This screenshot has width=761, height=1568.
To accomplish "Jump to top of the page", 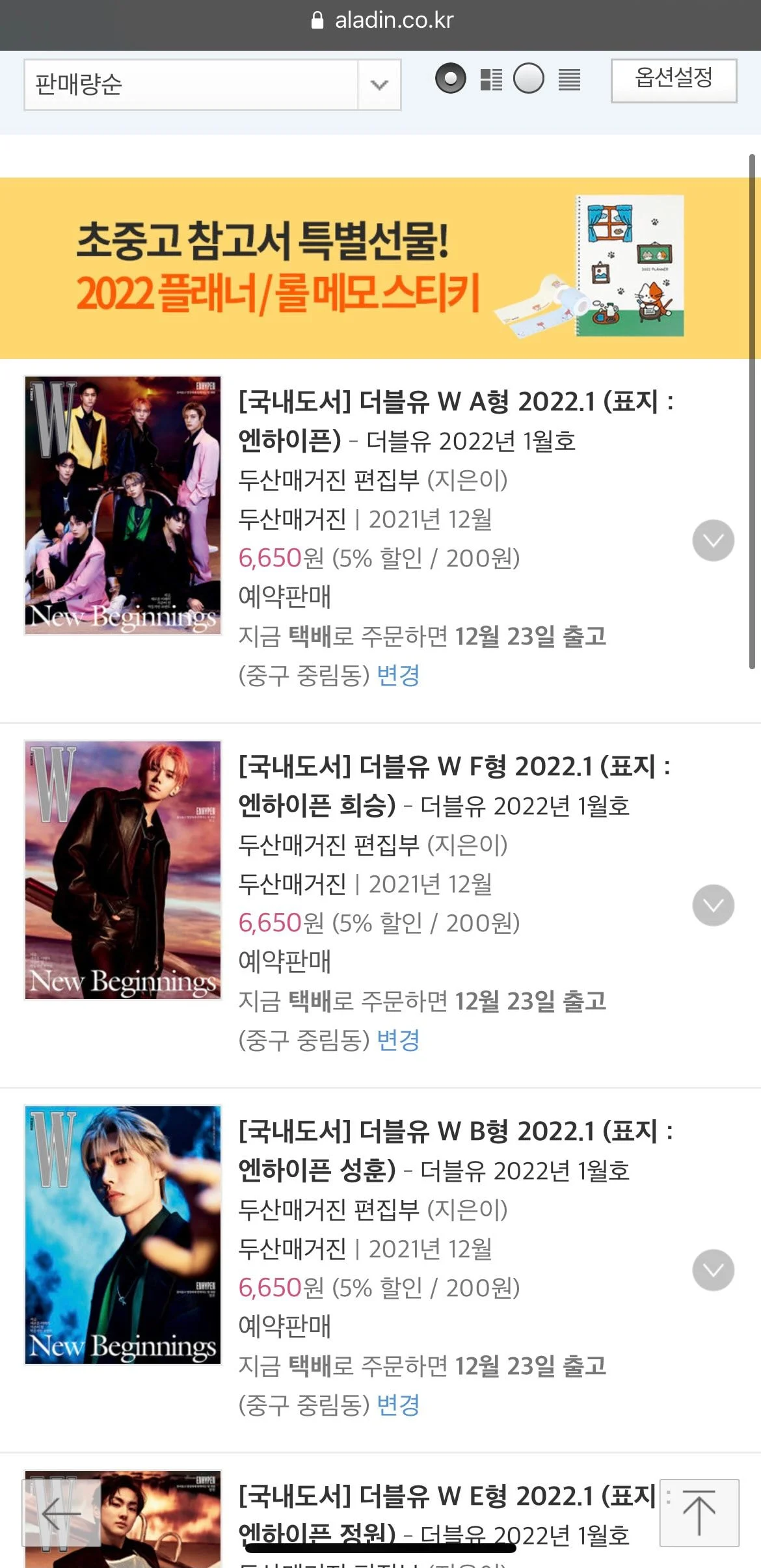I will [699, 1513].
